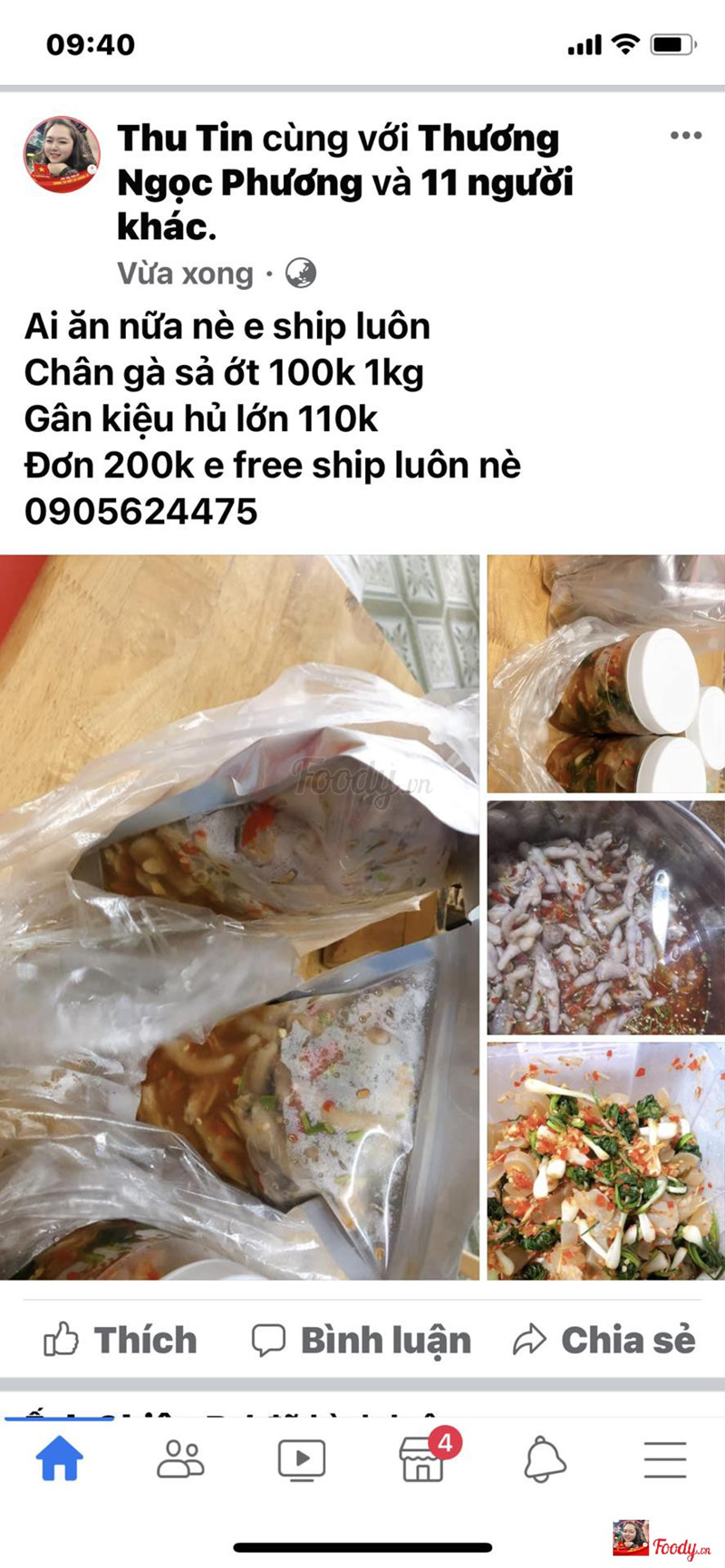
Task: Open the hamburger menu tab
Action: [x=665, y=1458]
